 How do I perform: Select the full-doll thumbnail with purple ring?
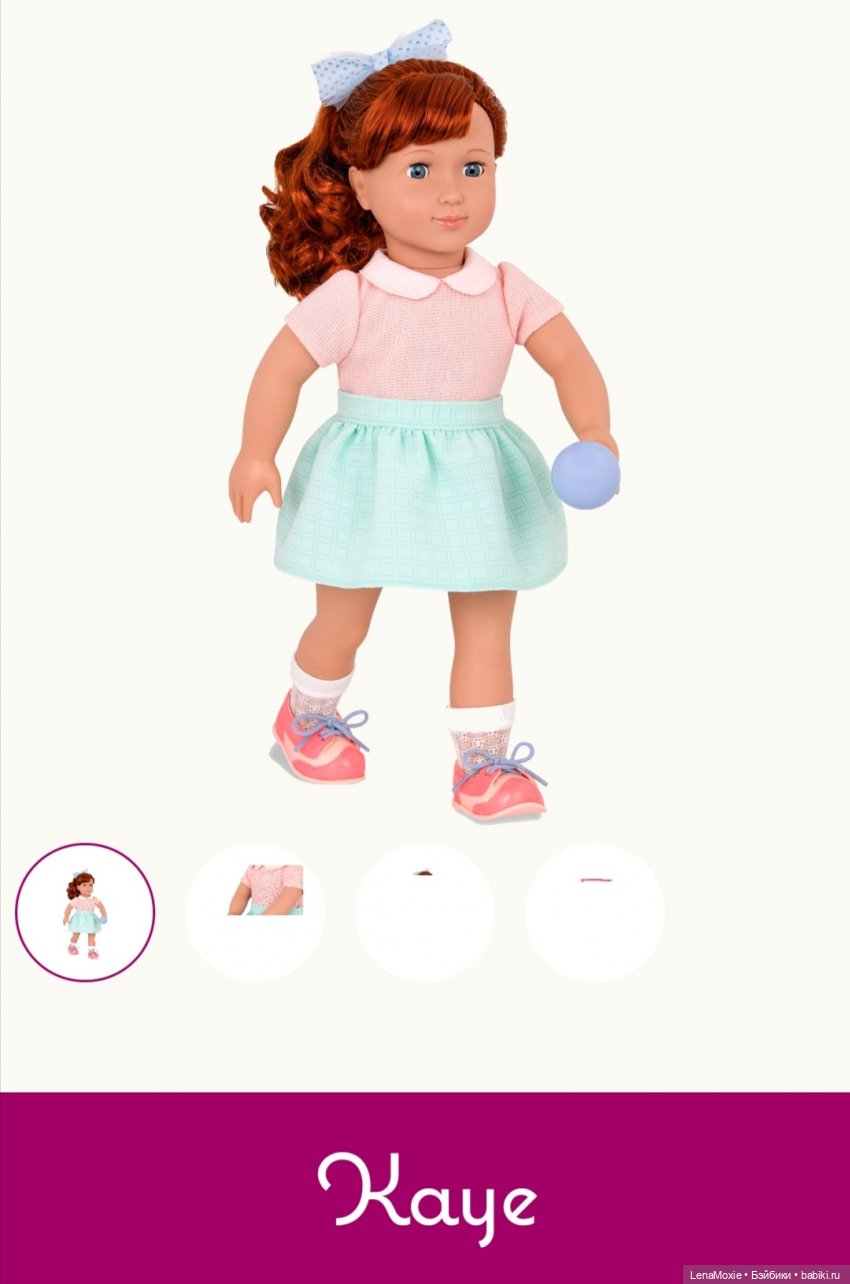(x=85, y=912)
